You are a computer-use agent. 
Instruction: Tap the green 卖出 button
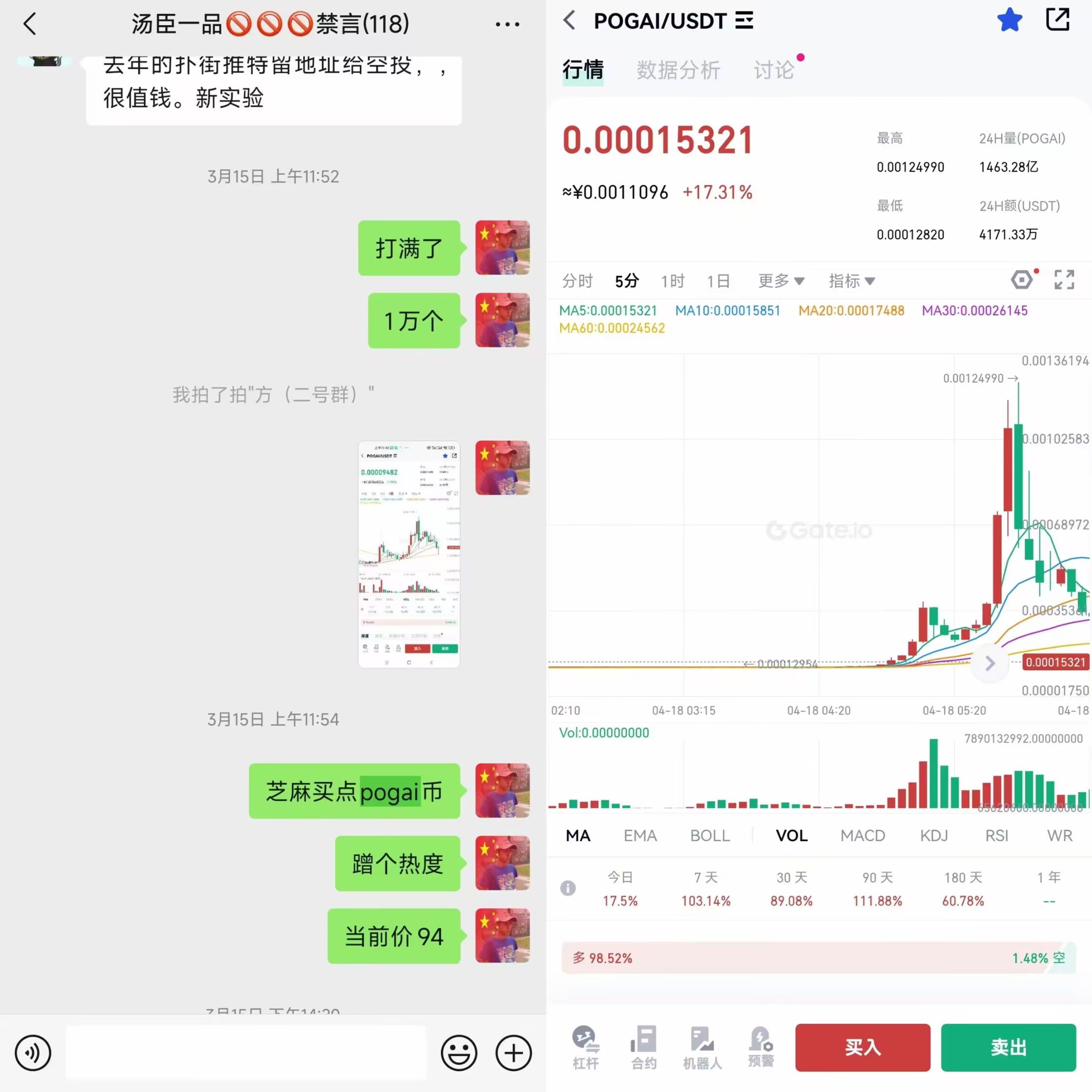click(1009, 1048)
